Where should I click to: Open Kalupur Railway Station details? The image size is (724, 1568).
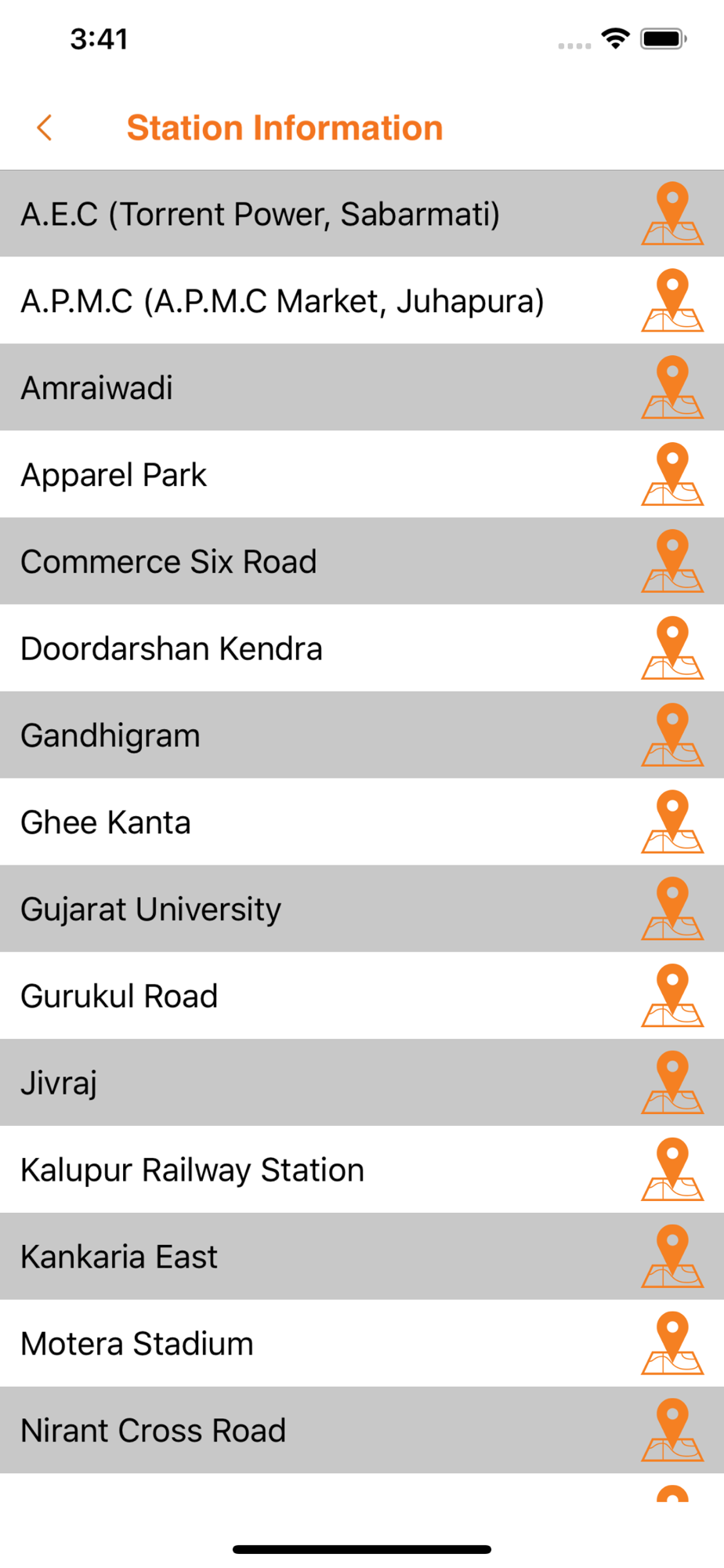(362, 1170)
